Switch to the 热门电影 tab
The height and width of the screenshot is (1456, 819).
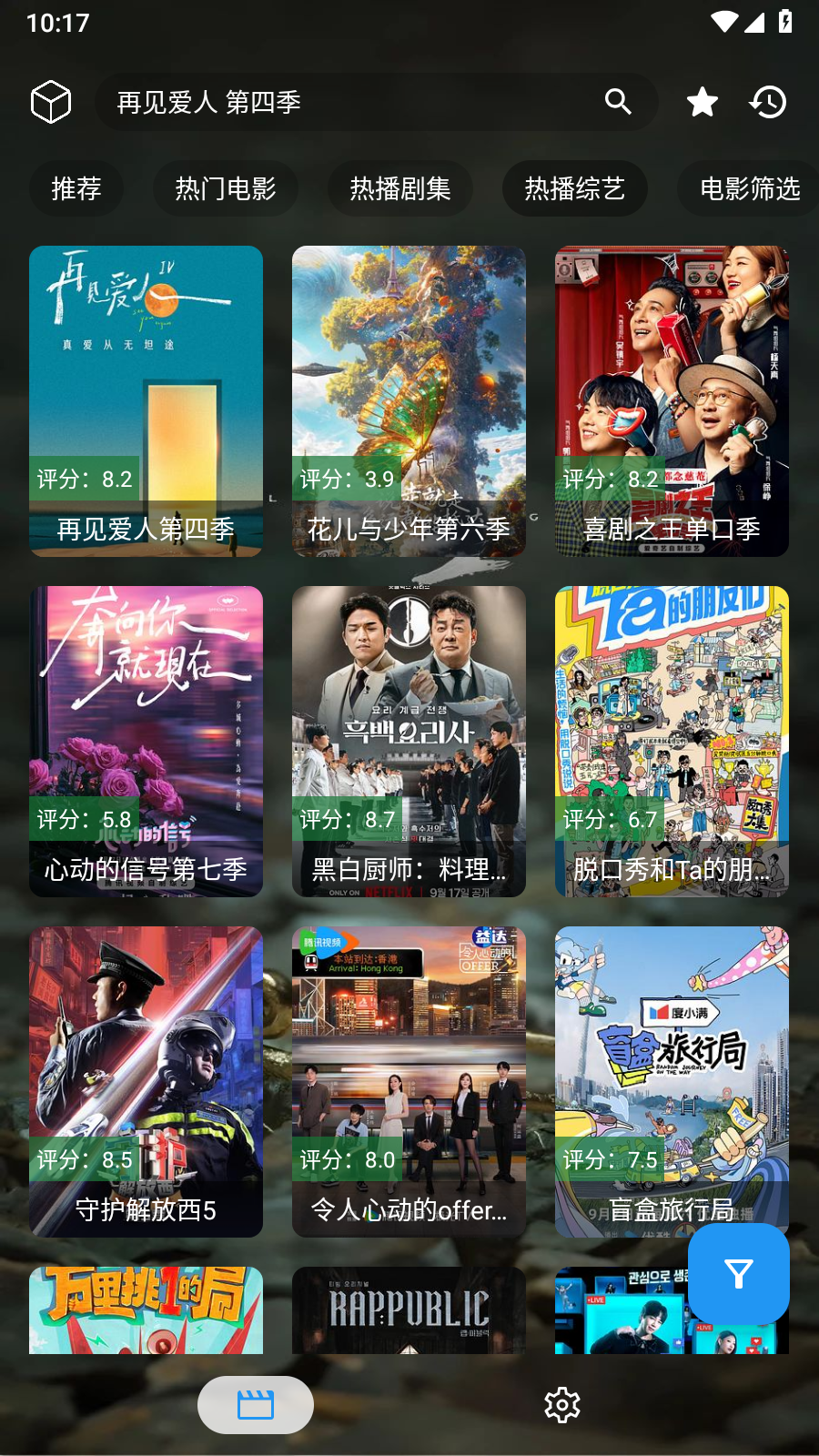(x=225, y=188)
